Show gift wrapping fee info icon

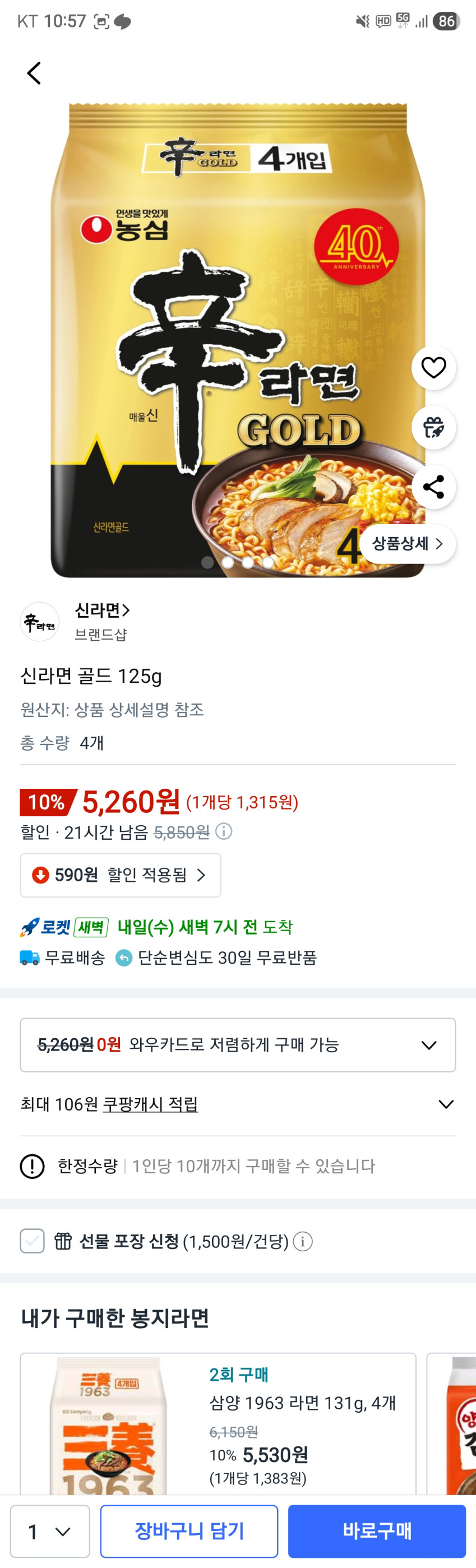303,1241
